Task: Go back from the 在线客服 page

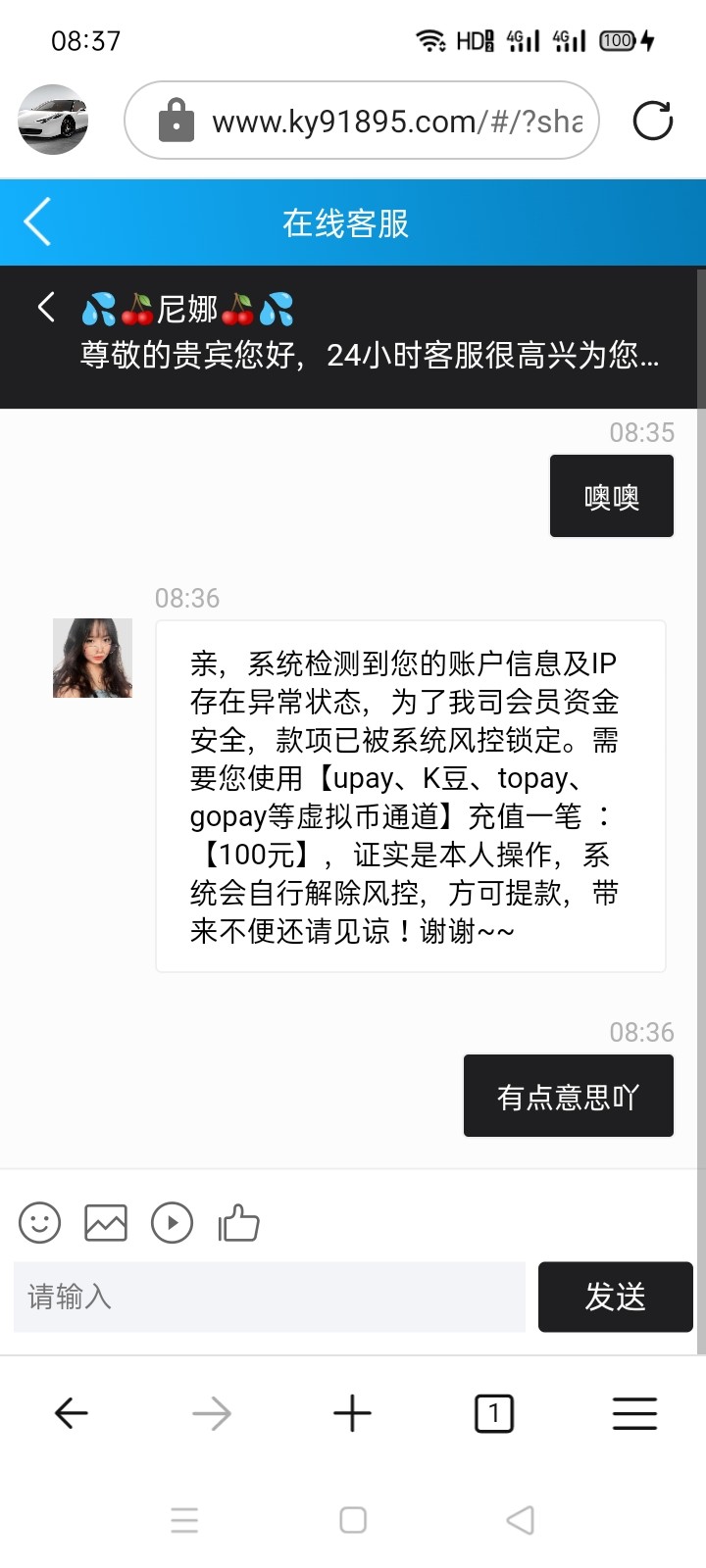Action: pyautogui.click(x=37, y=221)
